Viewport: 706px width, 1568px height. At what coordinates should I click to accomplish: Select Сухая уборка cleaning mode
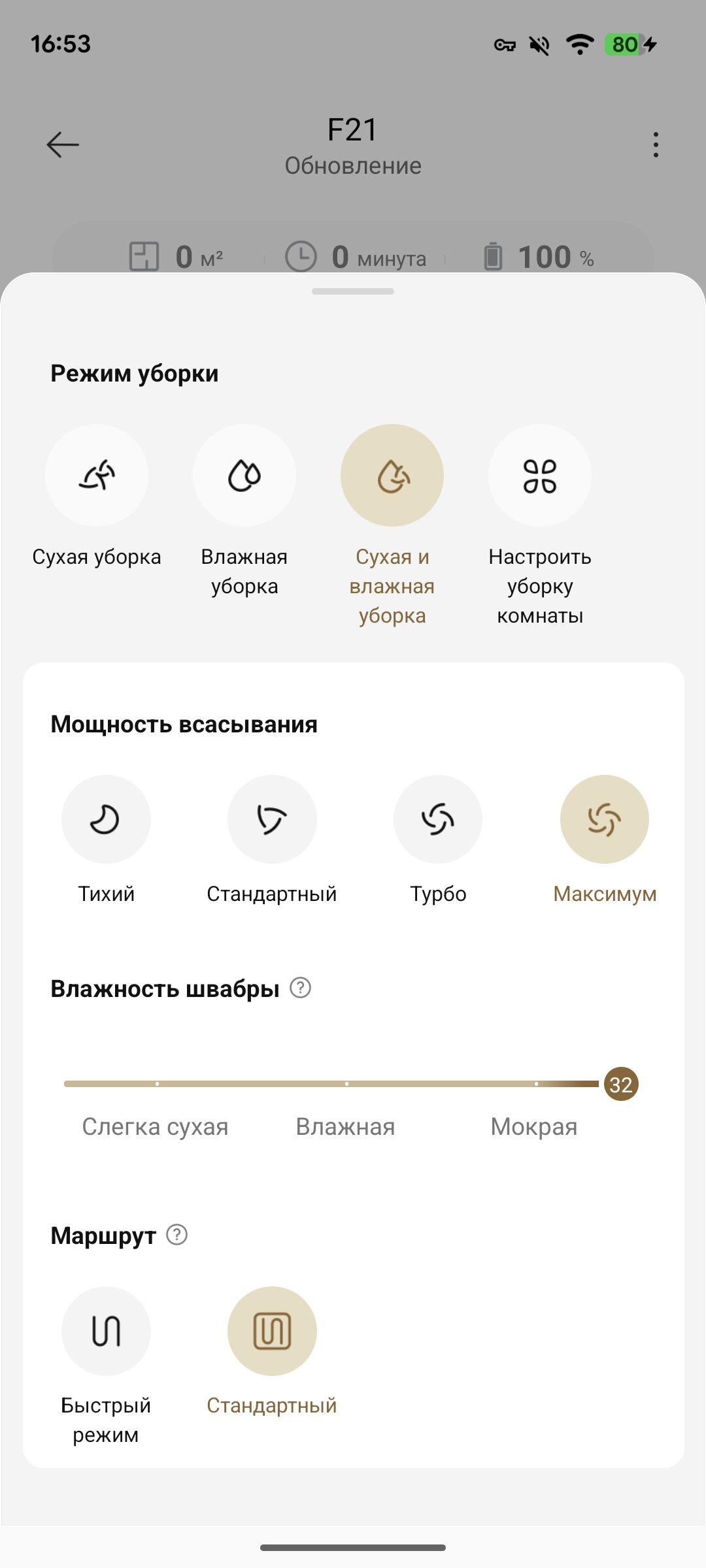(x=97, y=476)
